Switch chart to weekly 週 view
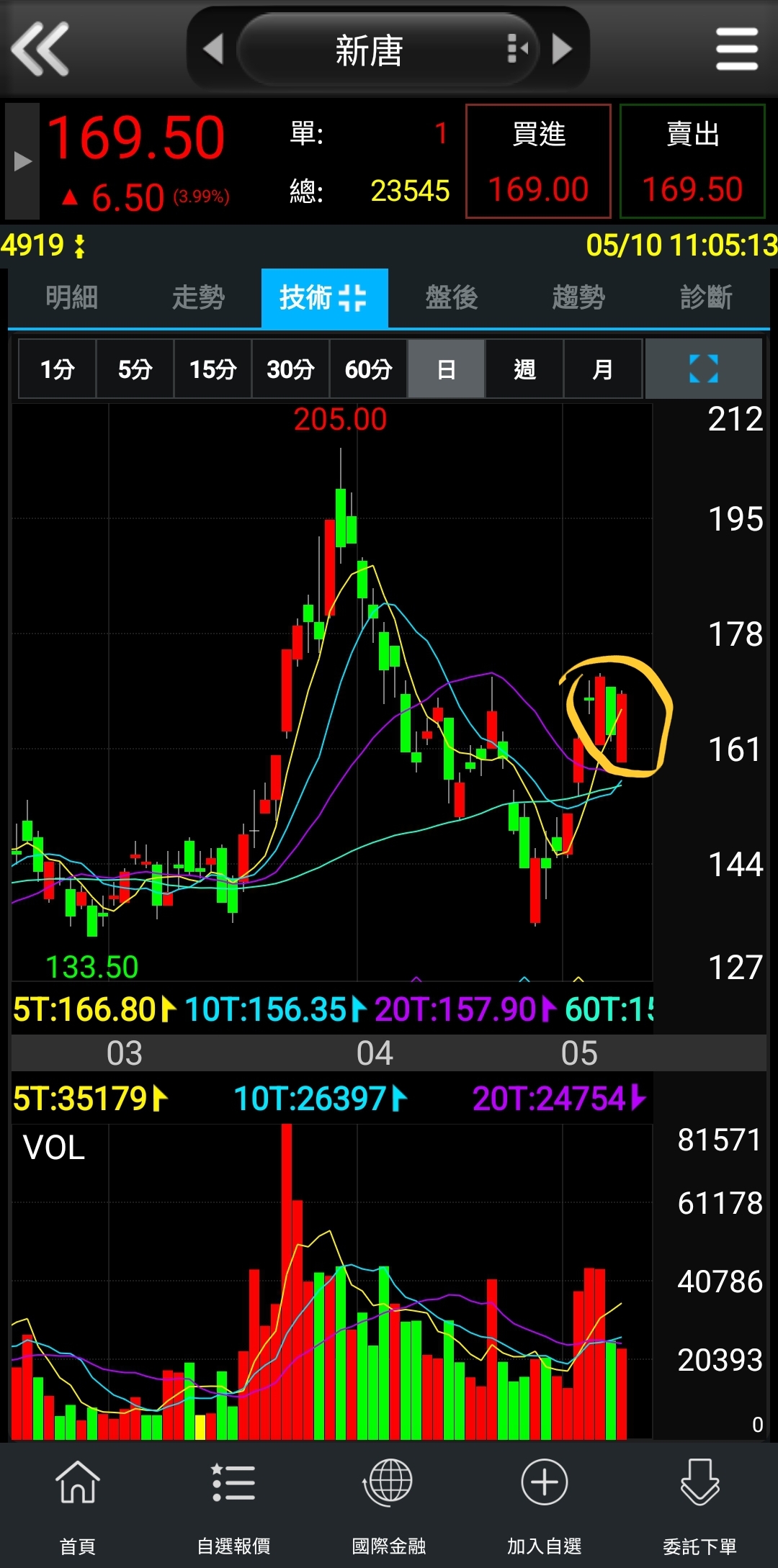778x1568 pixels. 524,369
